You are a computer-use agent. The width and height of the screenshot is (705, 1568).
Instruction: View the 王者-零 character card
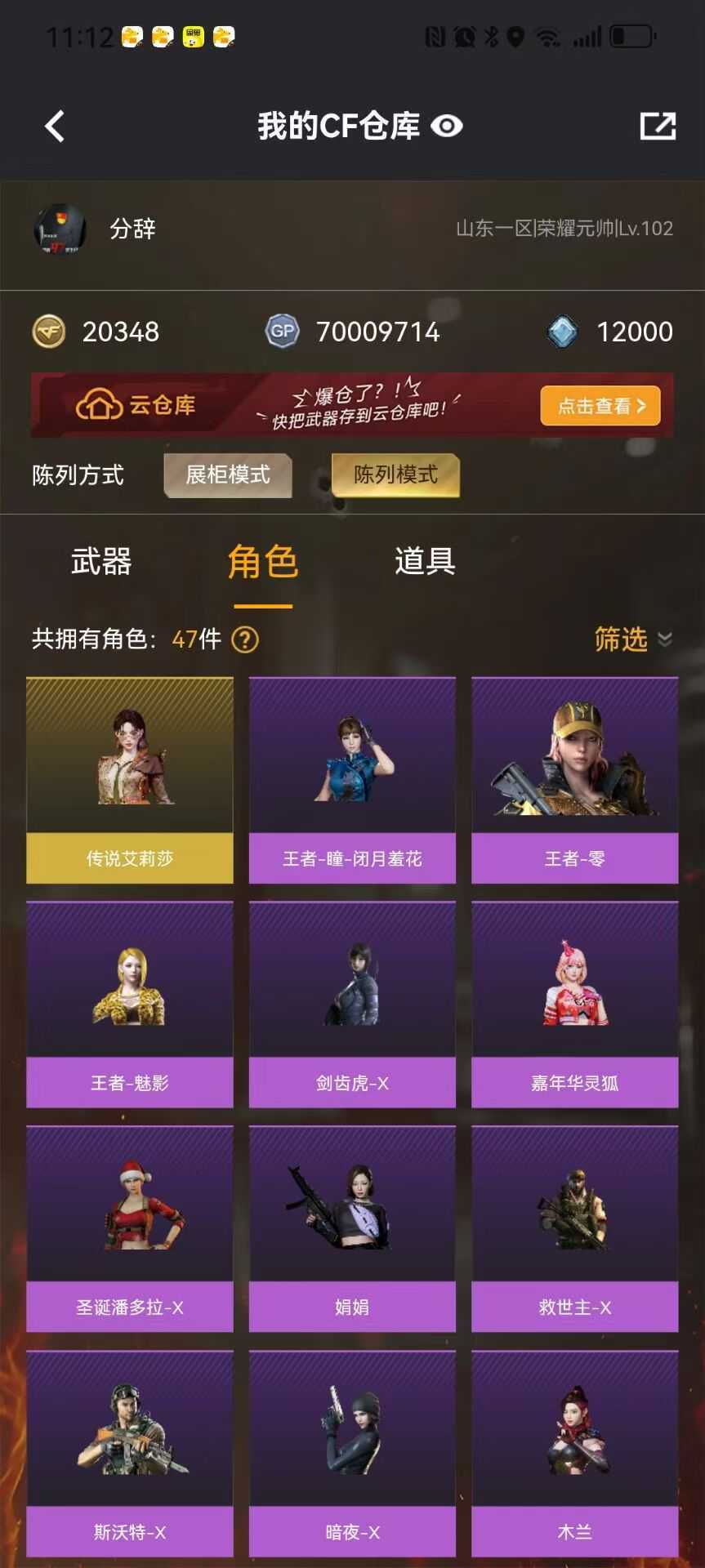pos(574,780)
